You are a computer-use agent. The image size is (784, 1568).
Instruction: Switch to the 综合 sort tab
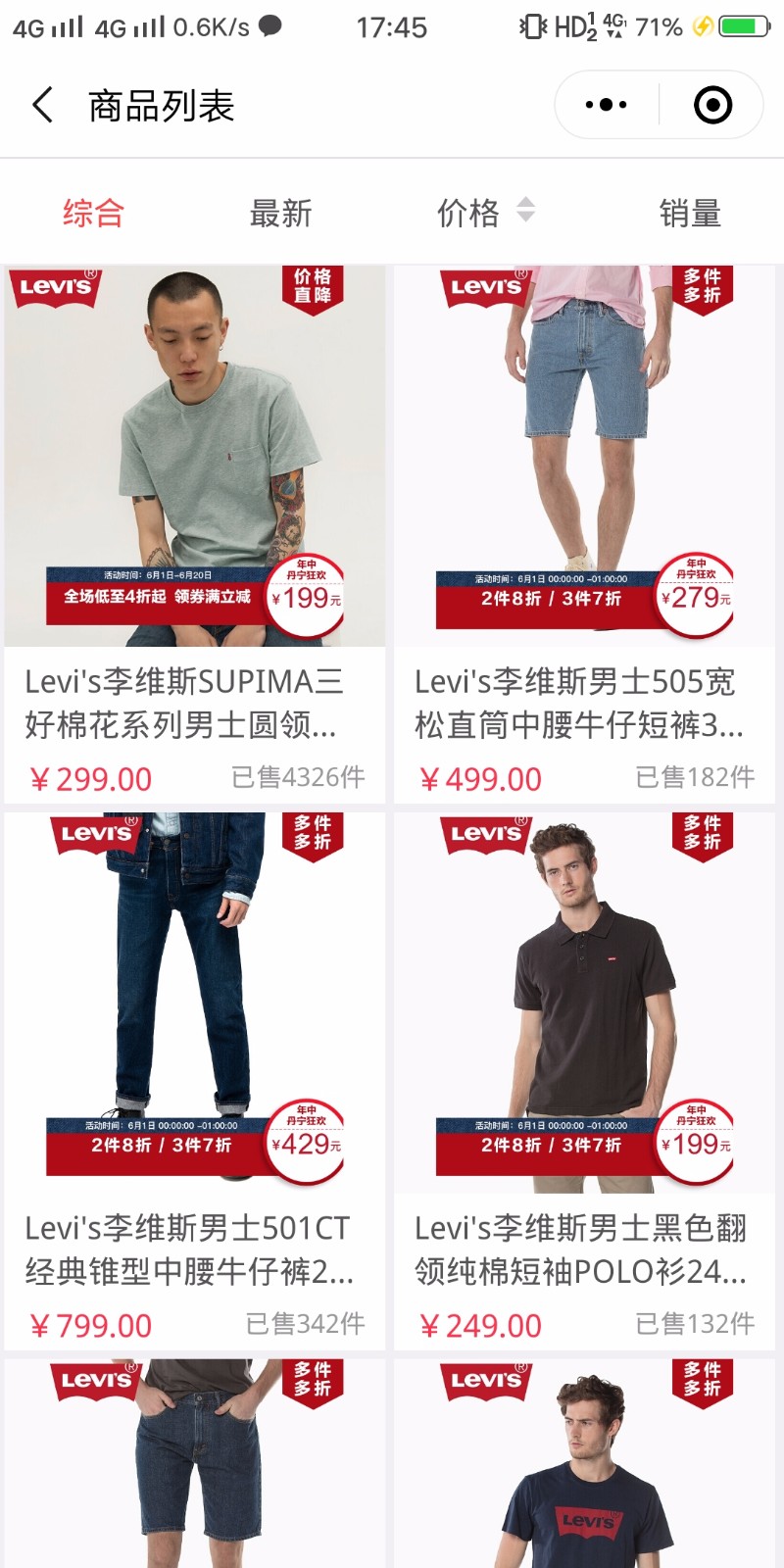(x=94, y=213)
